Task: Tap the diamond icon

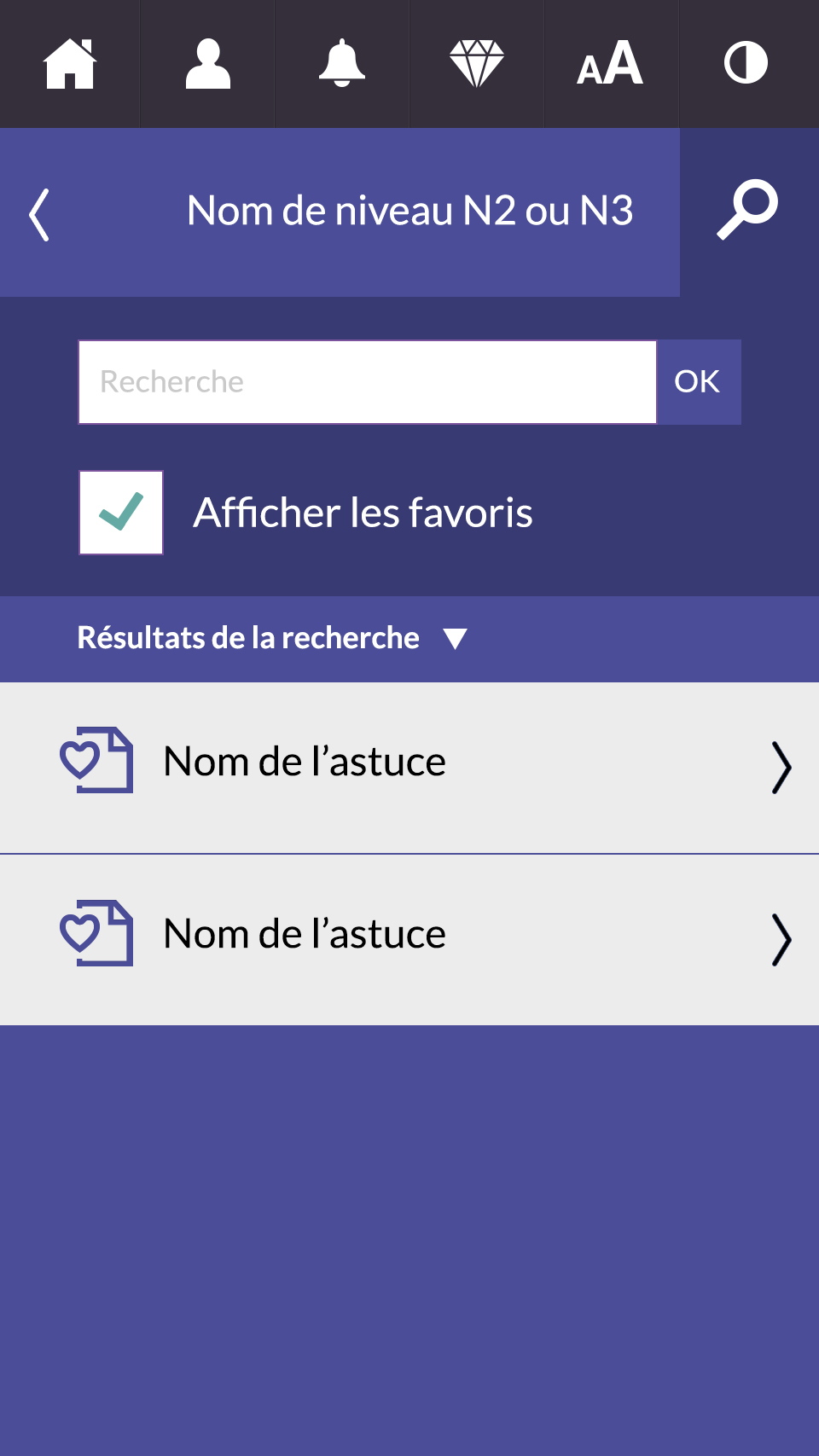Action: click(x=477, y=64)
